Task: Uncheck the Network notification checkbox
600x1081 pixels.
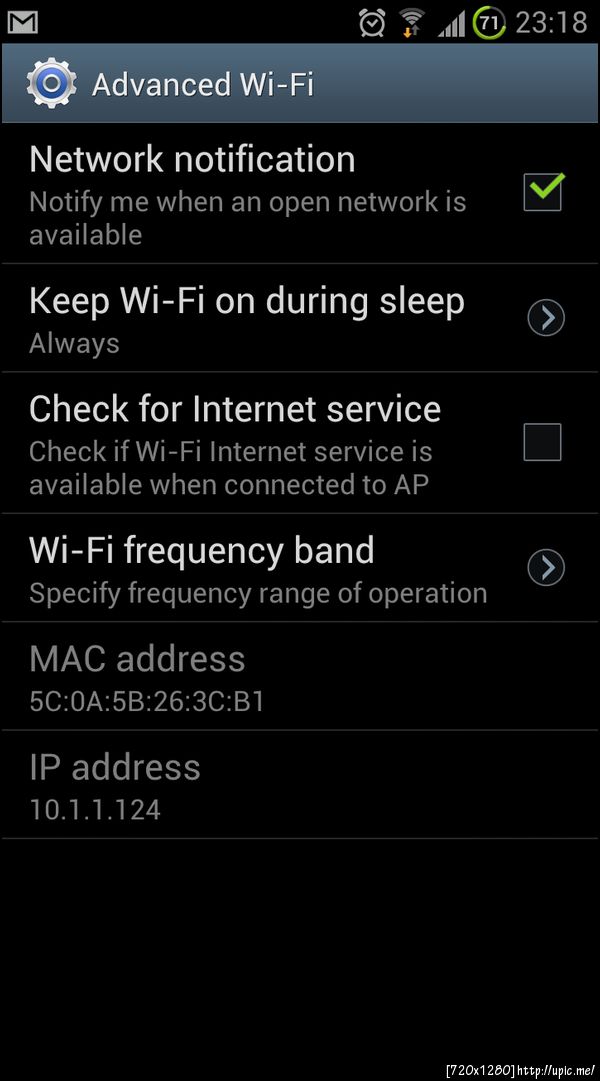Action: (x=542, y=192)
